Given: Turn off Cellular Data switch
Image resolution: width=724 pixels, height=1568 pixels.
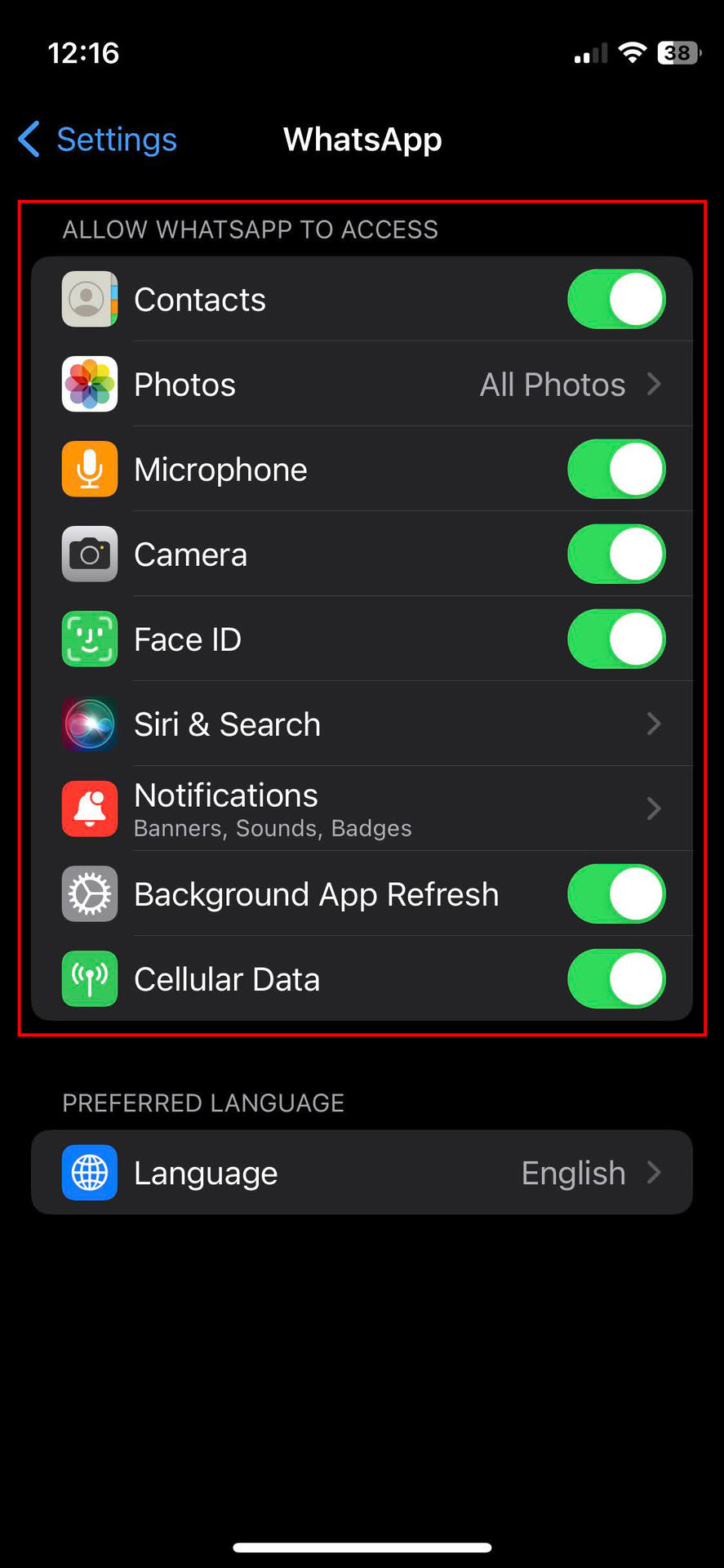Looking at the screenshot, I should coord(616,979).
